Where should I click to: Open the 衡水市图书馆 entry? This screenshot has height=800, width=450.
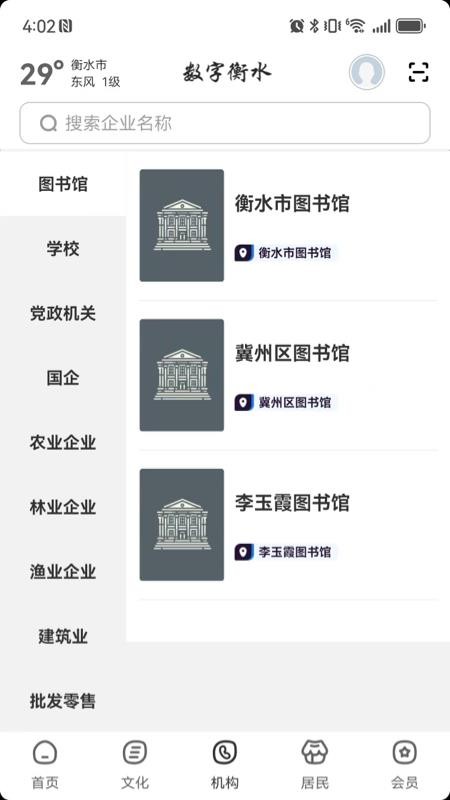[289, 226]
